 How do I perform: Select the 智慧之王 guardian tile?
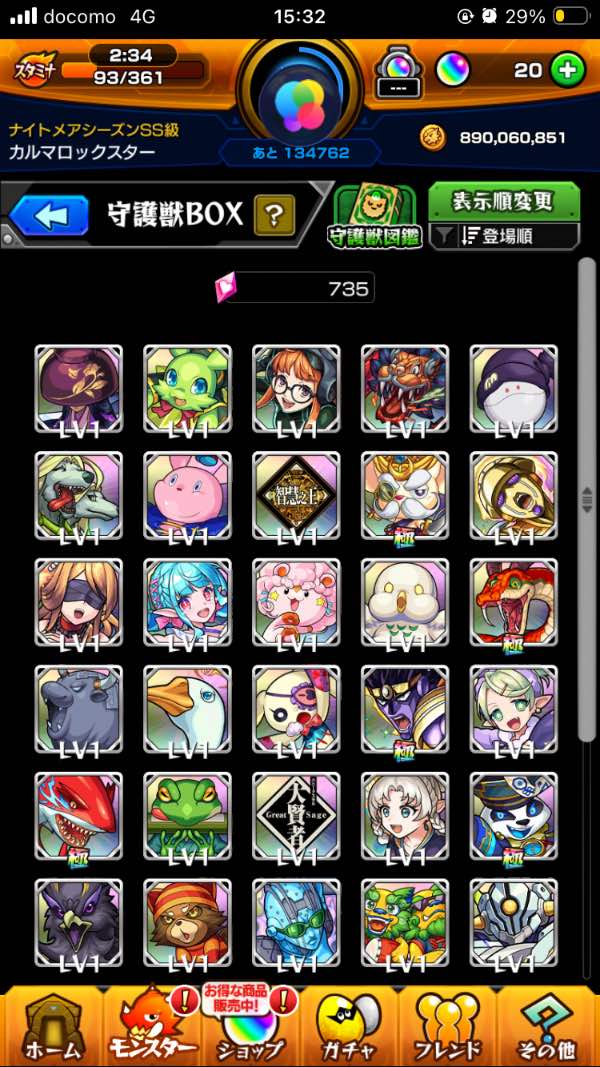point(296,495)
